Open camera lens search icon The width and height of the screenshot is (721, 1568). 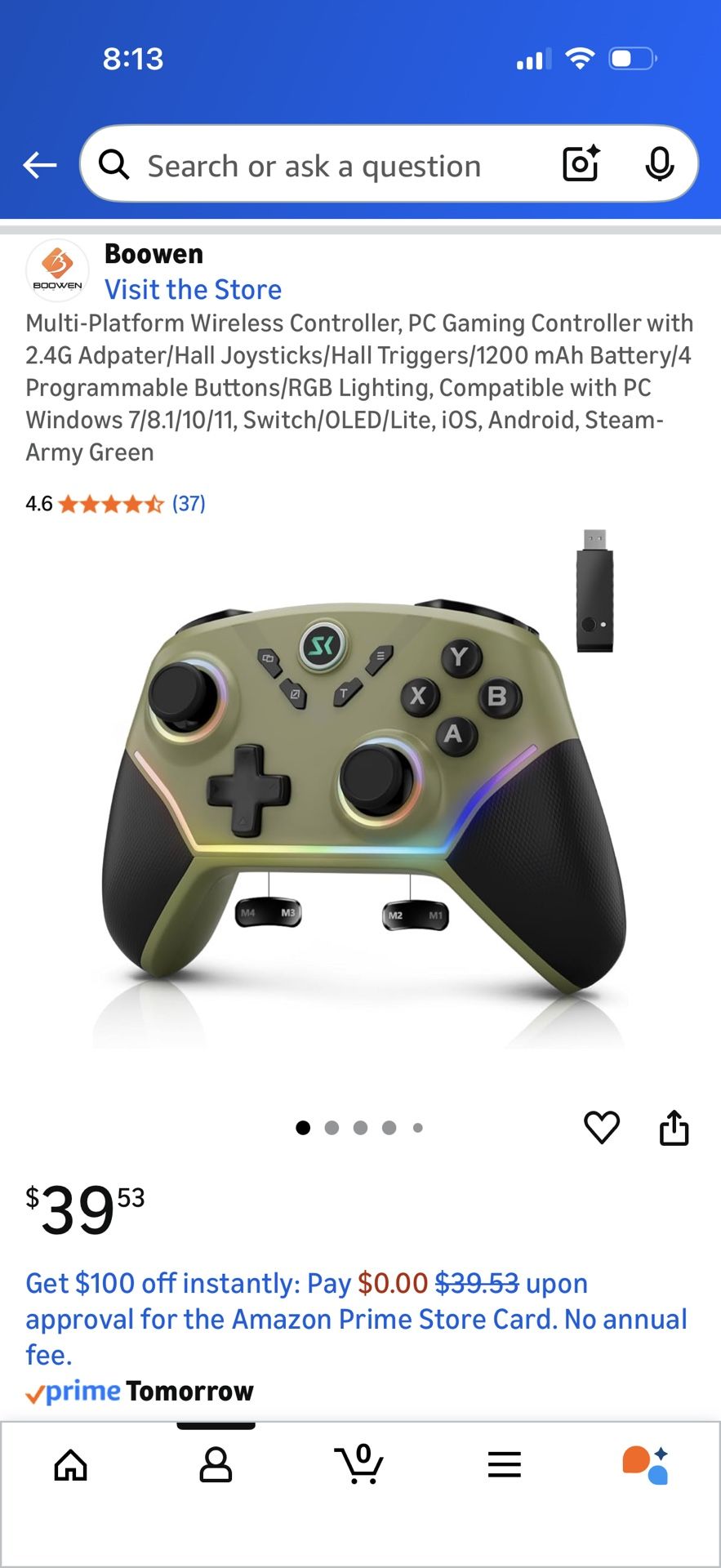click(581, 163)
